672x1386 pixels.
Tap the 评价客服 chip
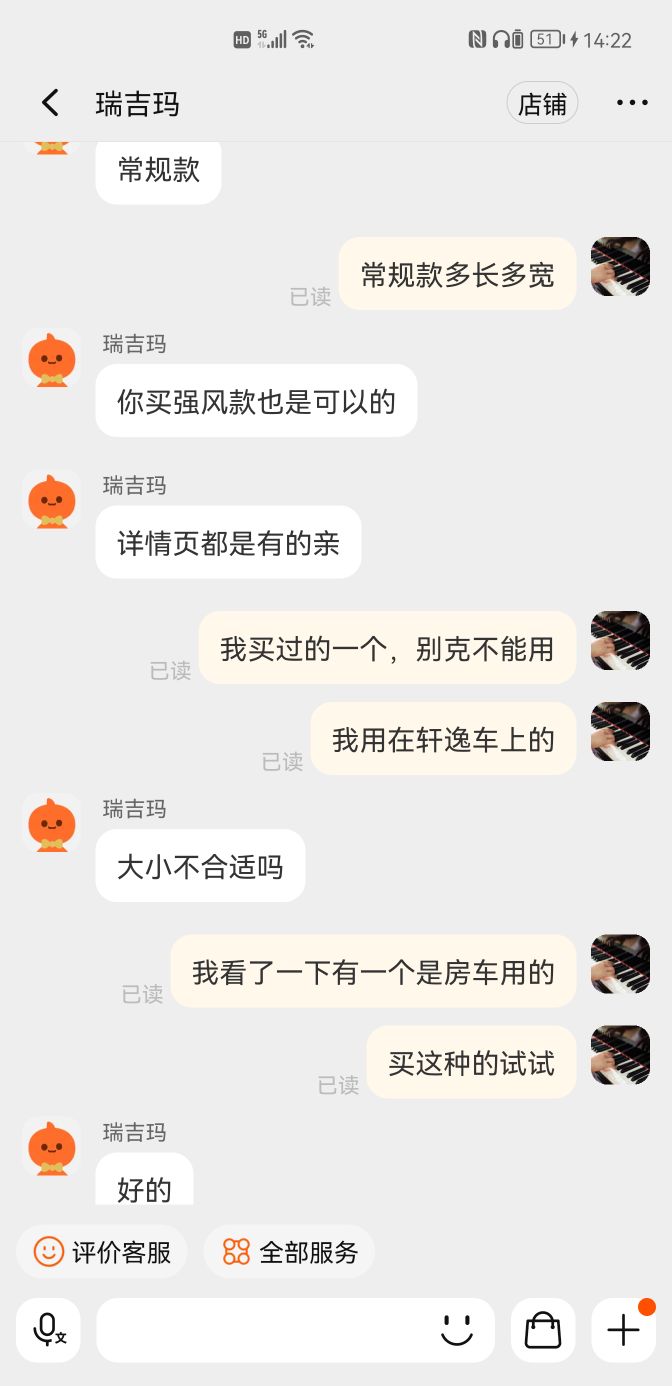102,1251
